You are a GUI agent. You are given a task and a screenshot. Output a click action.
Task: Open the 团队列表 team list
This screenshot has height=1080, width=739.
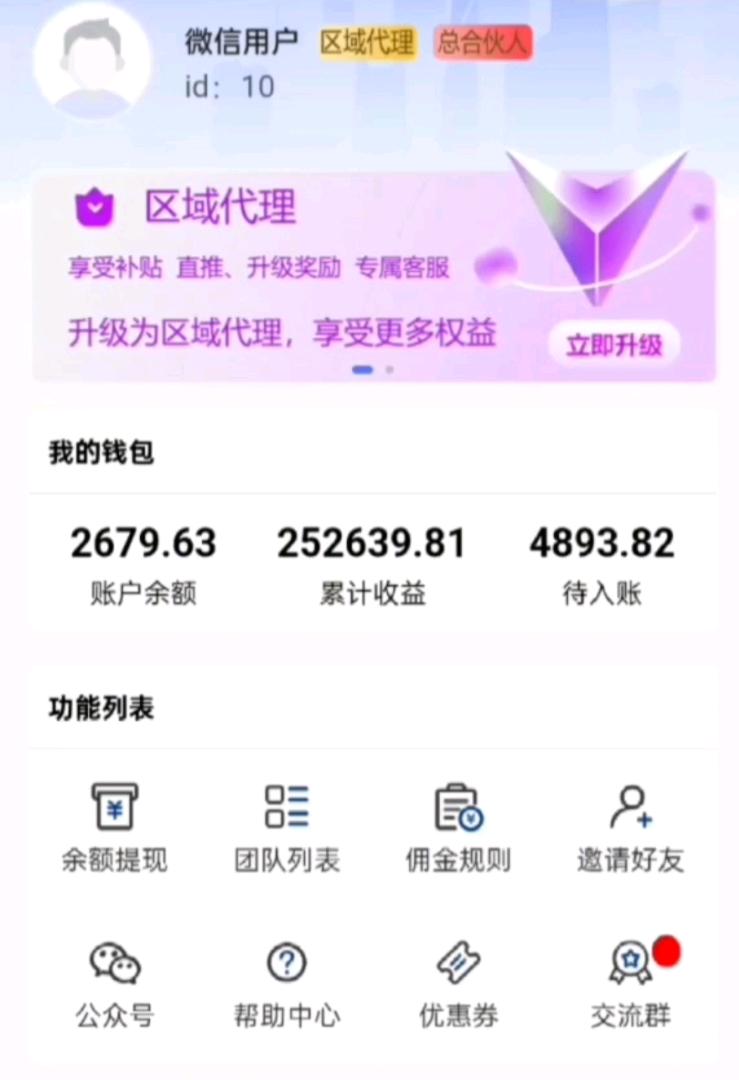click(x=287, y=826)
